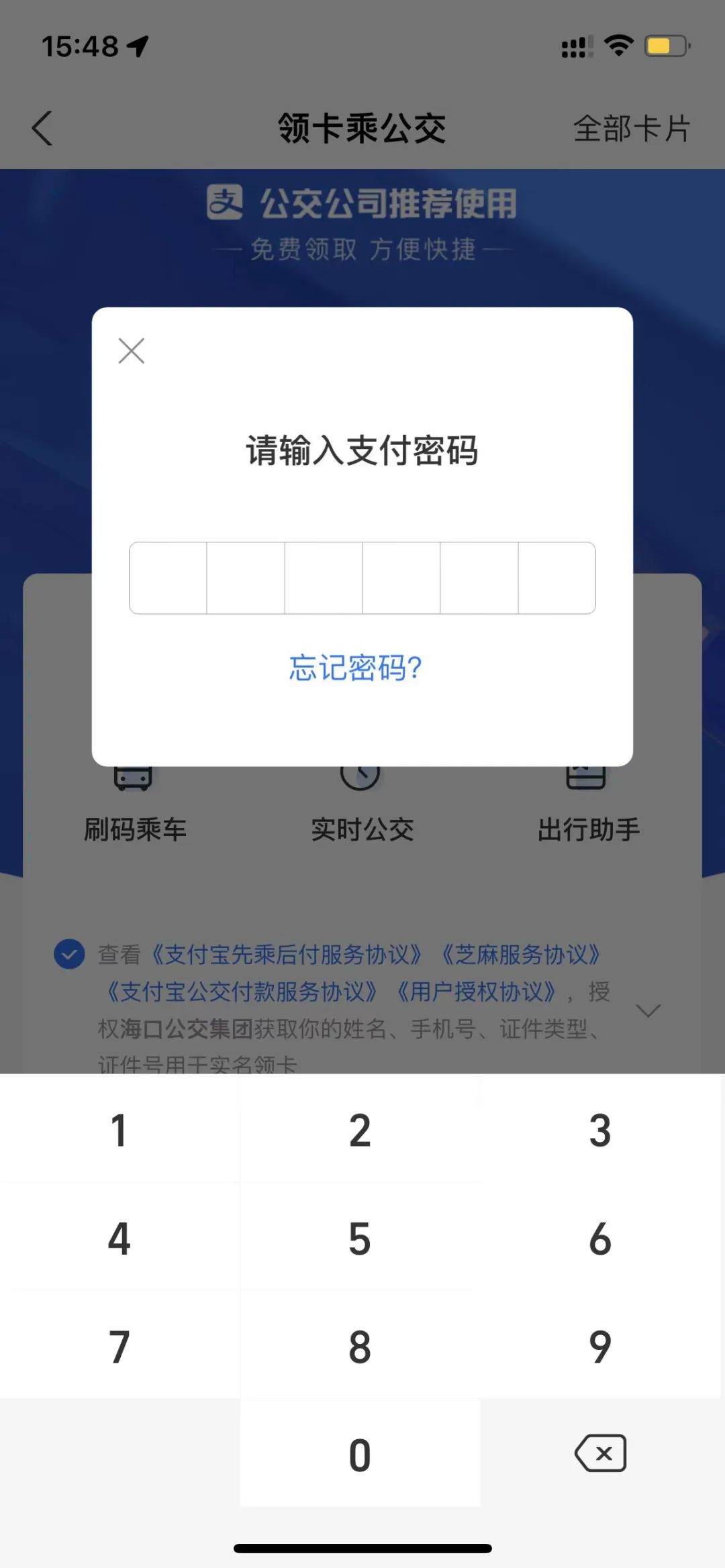
Task: Enter digit 8 on the keypad
Action: (360, 1347)
